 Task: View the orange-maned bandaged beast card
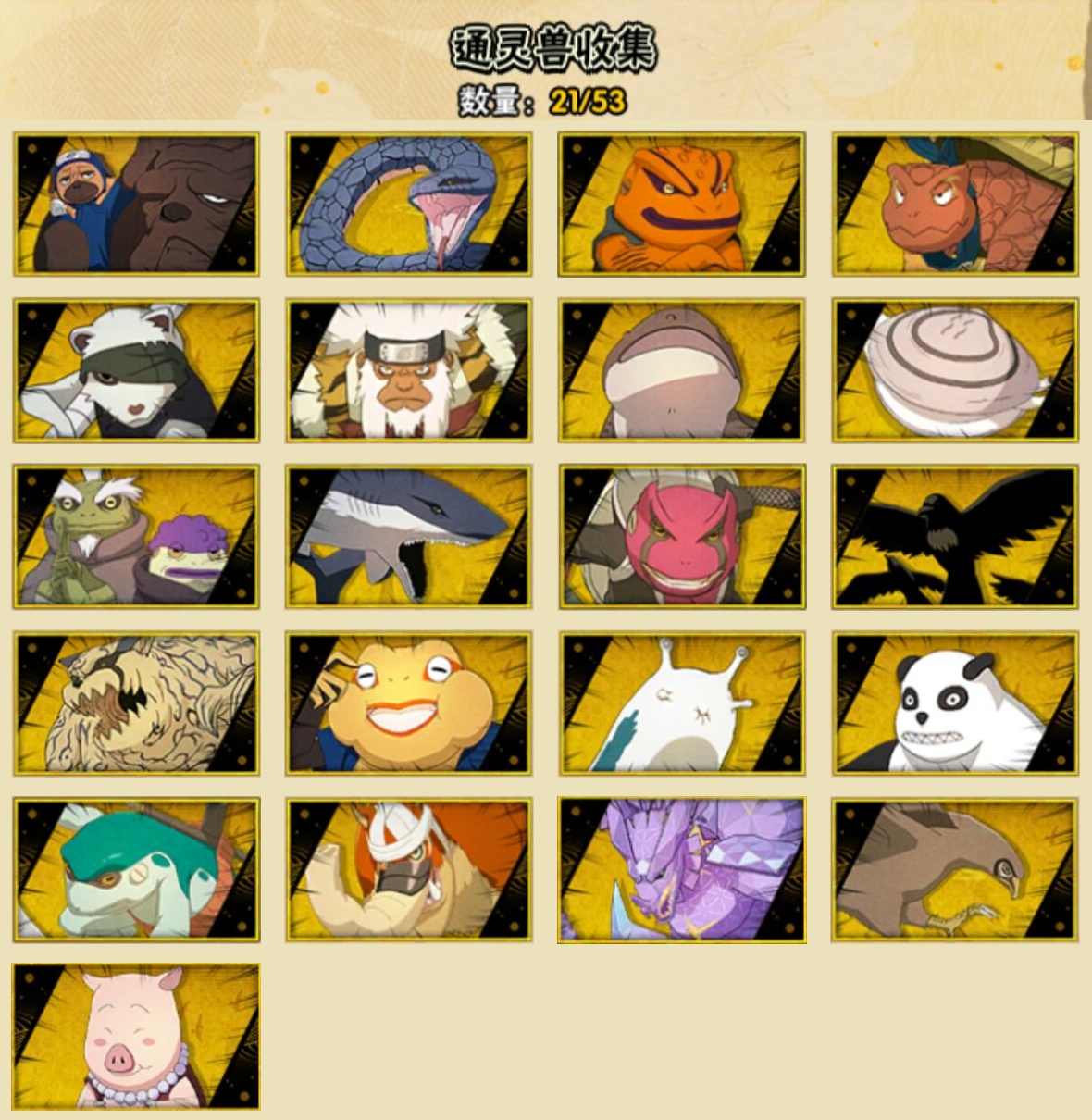(x=408, y=870)
